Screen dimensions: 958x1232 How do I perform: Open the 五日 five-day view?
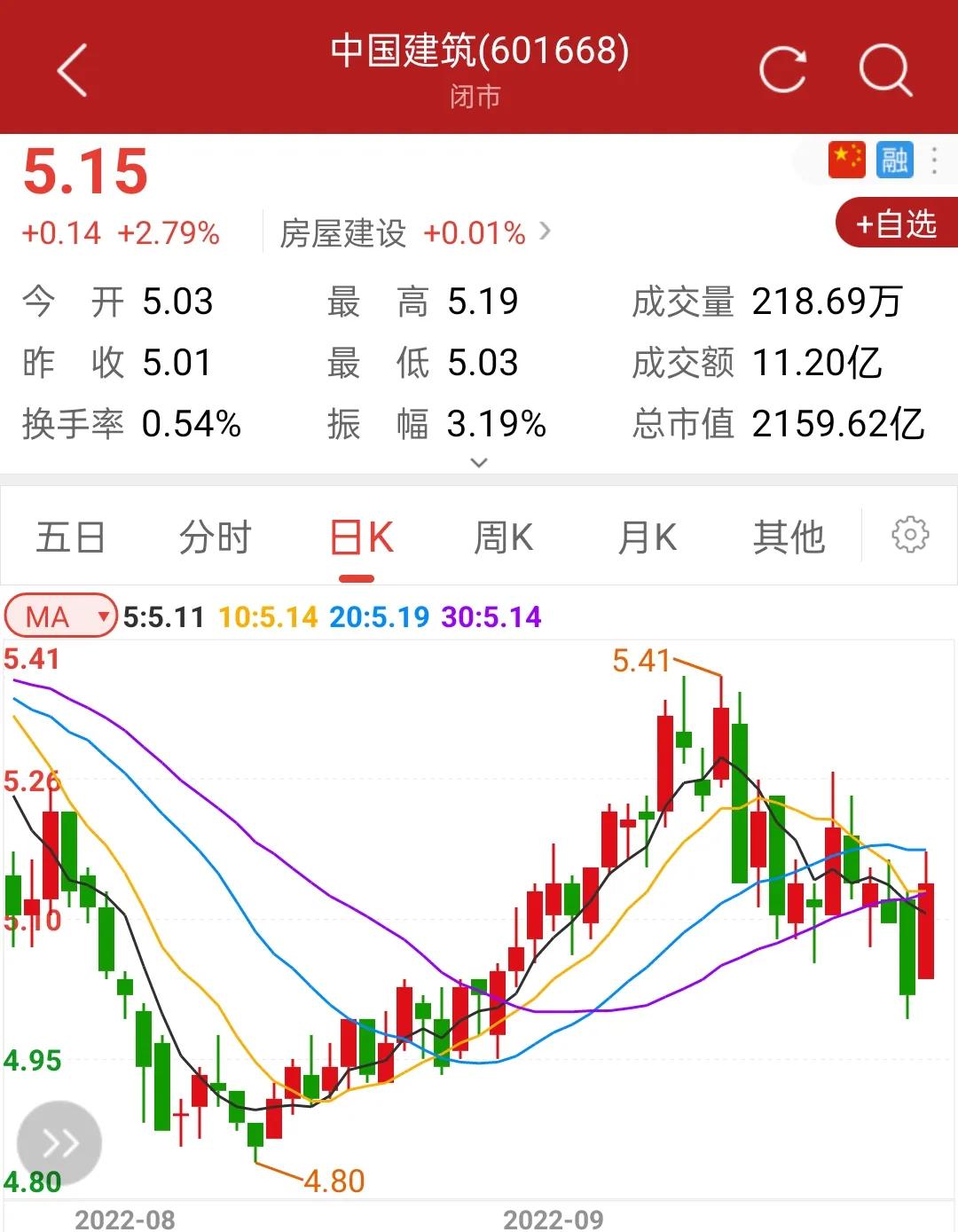71,537
